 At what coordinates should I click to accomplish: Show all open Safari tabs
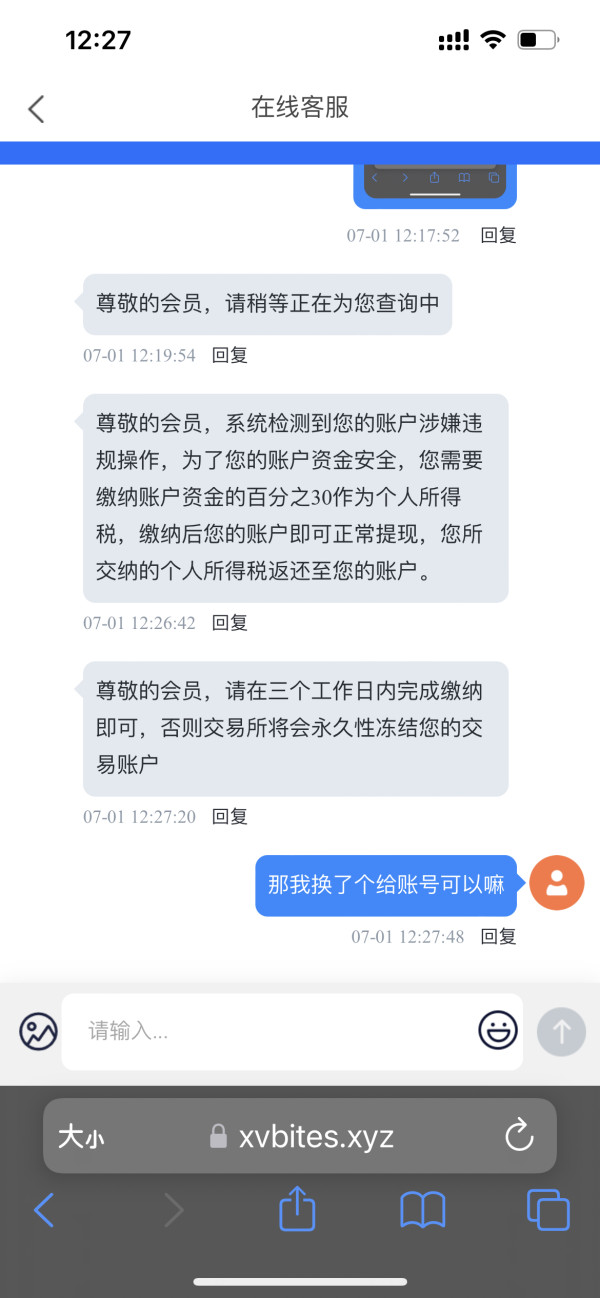tap(548, 1210)
